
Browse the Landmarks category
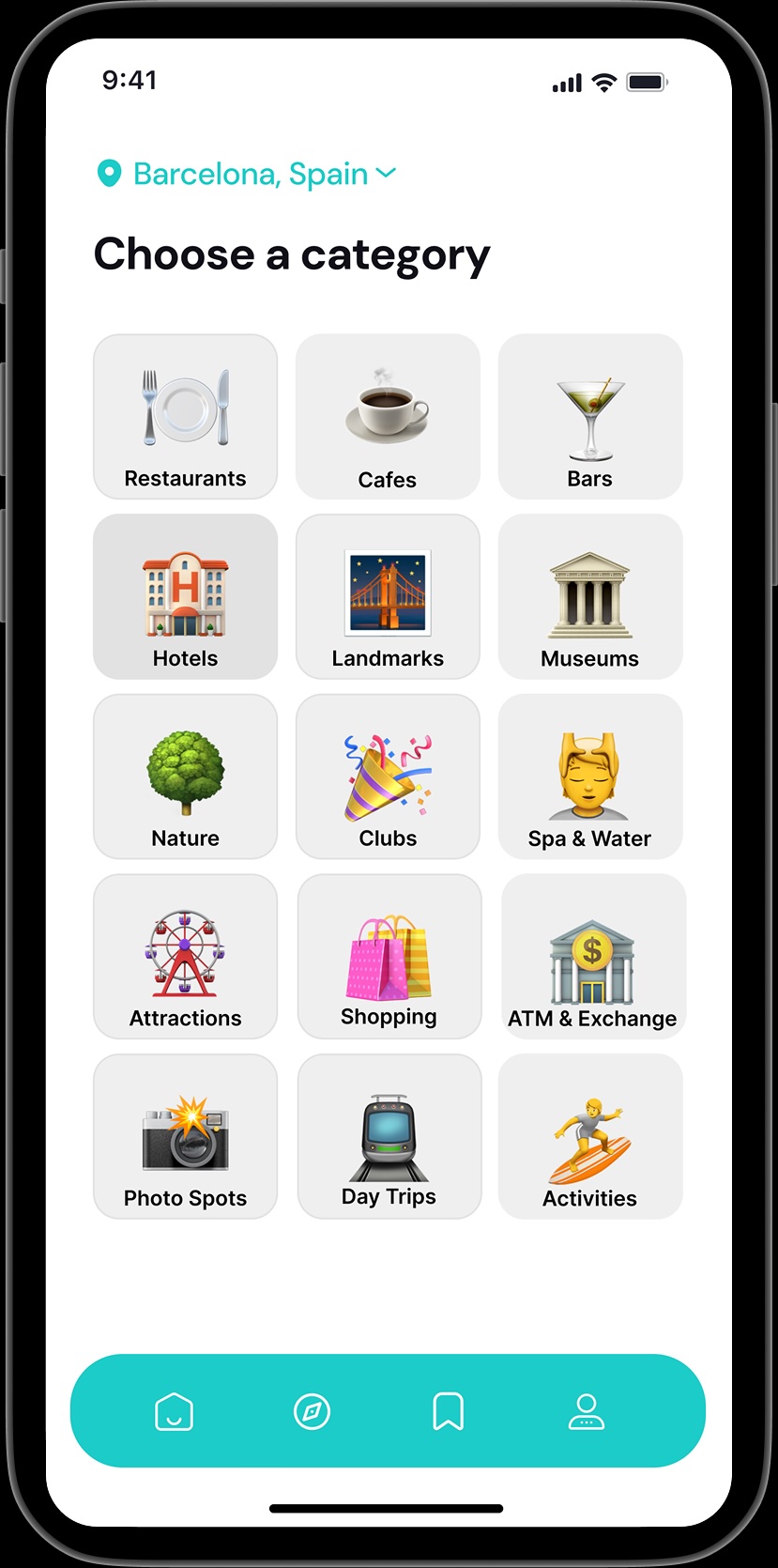(x=388, y=597)
